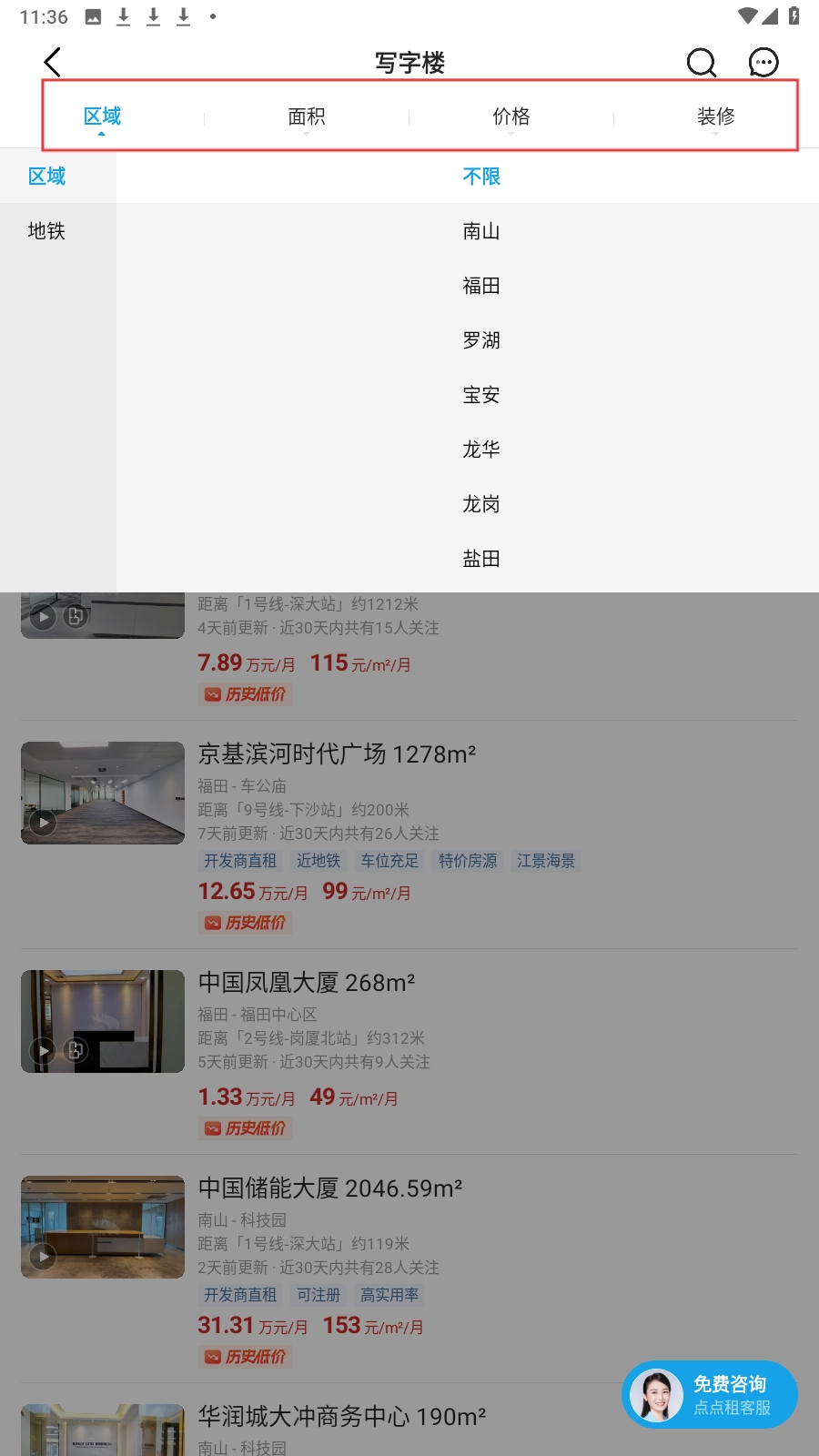The height and width of the screenshot is (1456, 819).
Task: Open the 京基滨河时代广场 1278m² listing
Action: coord(338,754)
